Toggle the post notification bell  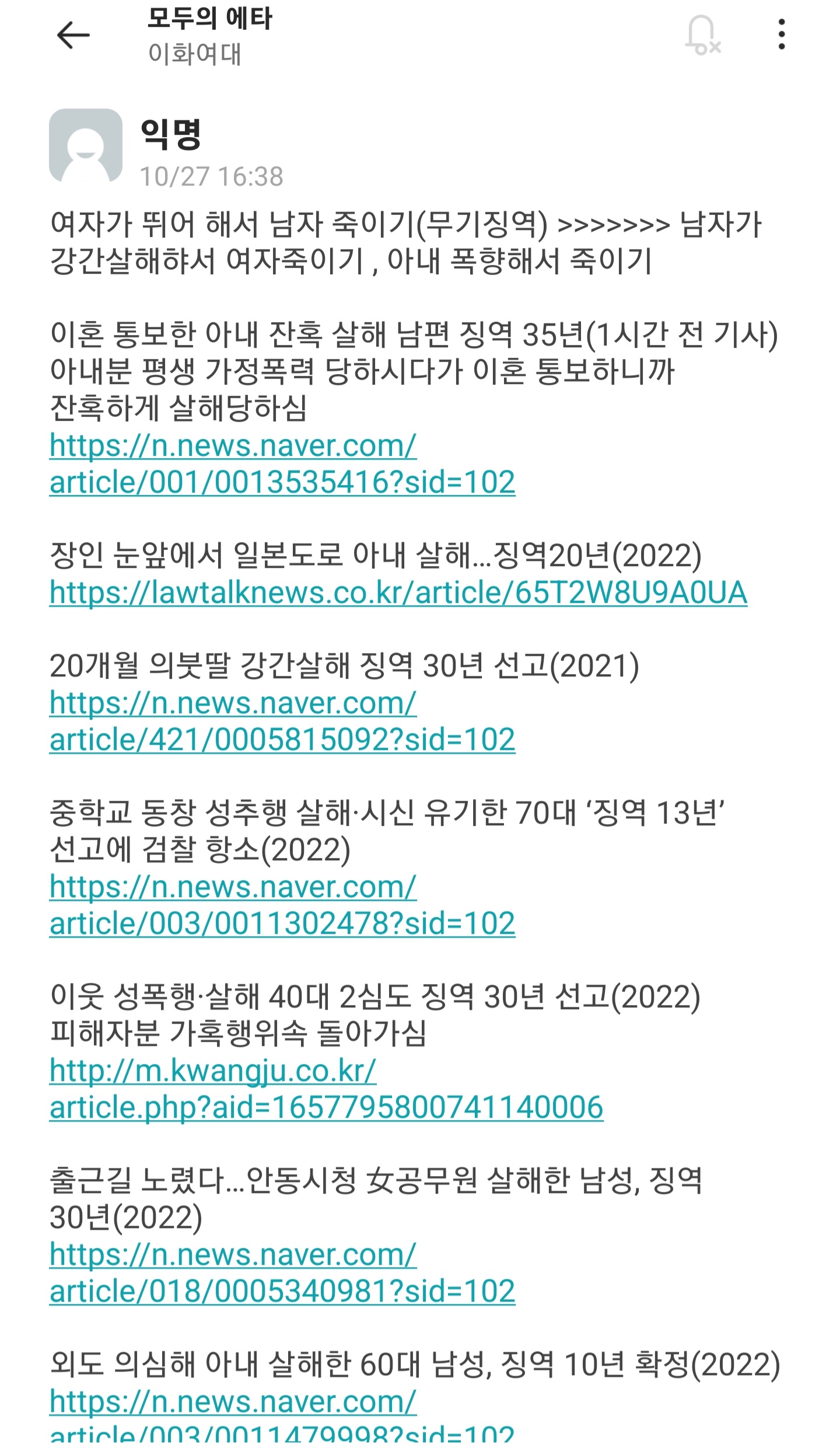(702, 36)
